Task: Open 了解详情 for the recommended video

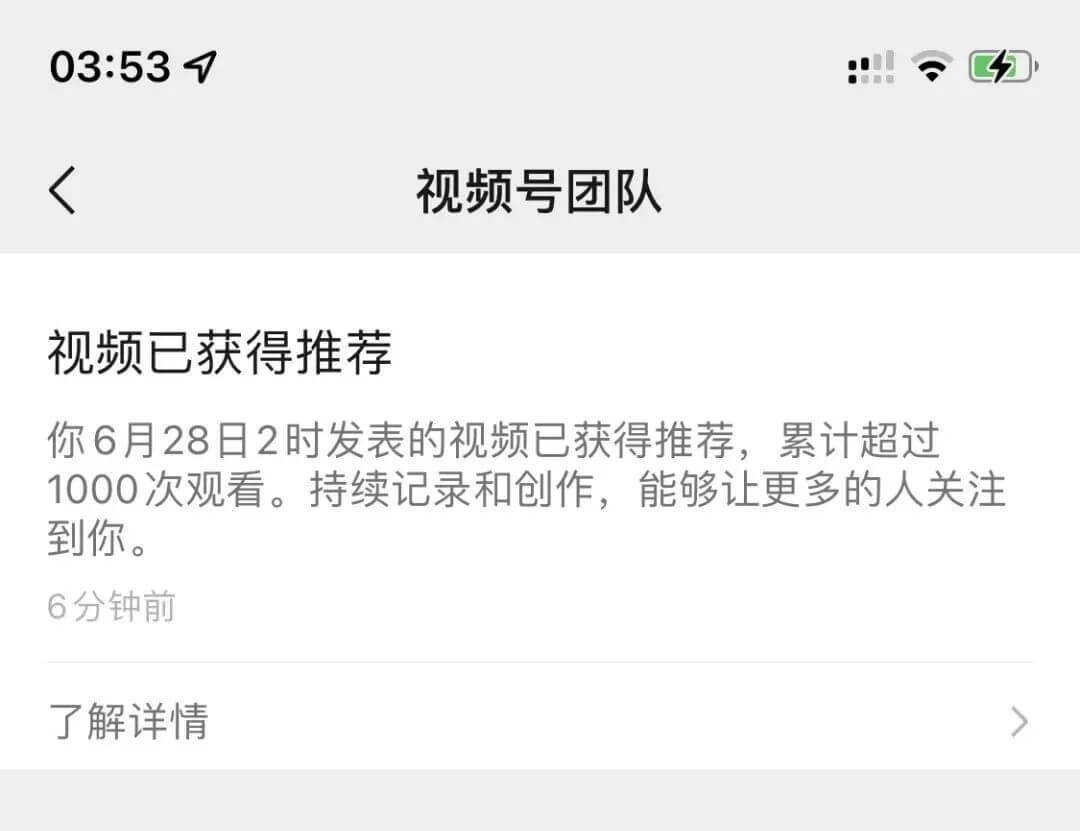Action: click(540, 720)
